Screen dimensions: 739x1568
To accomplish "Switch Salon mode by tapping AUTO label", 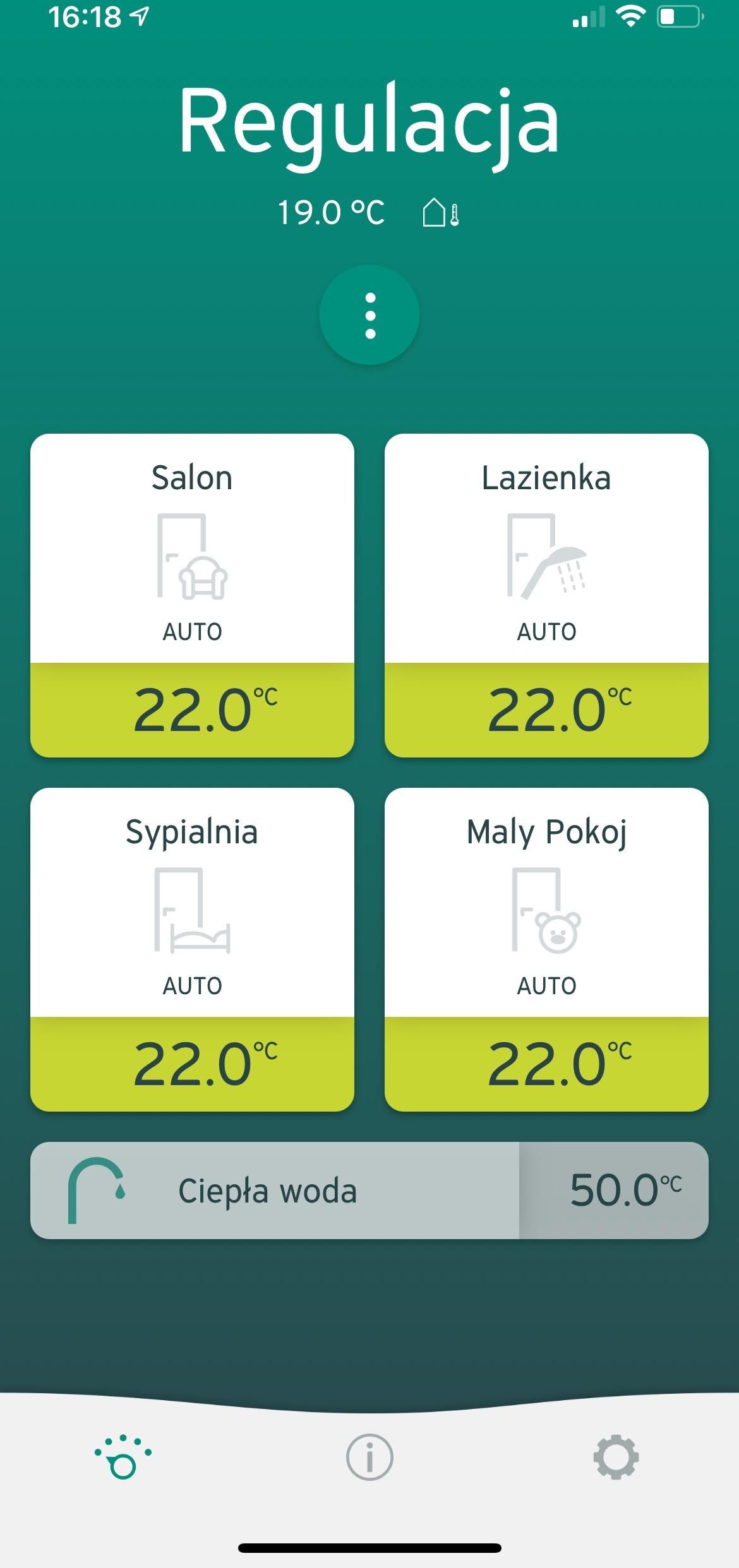I will pyautogui.click(x=191, y=630).
